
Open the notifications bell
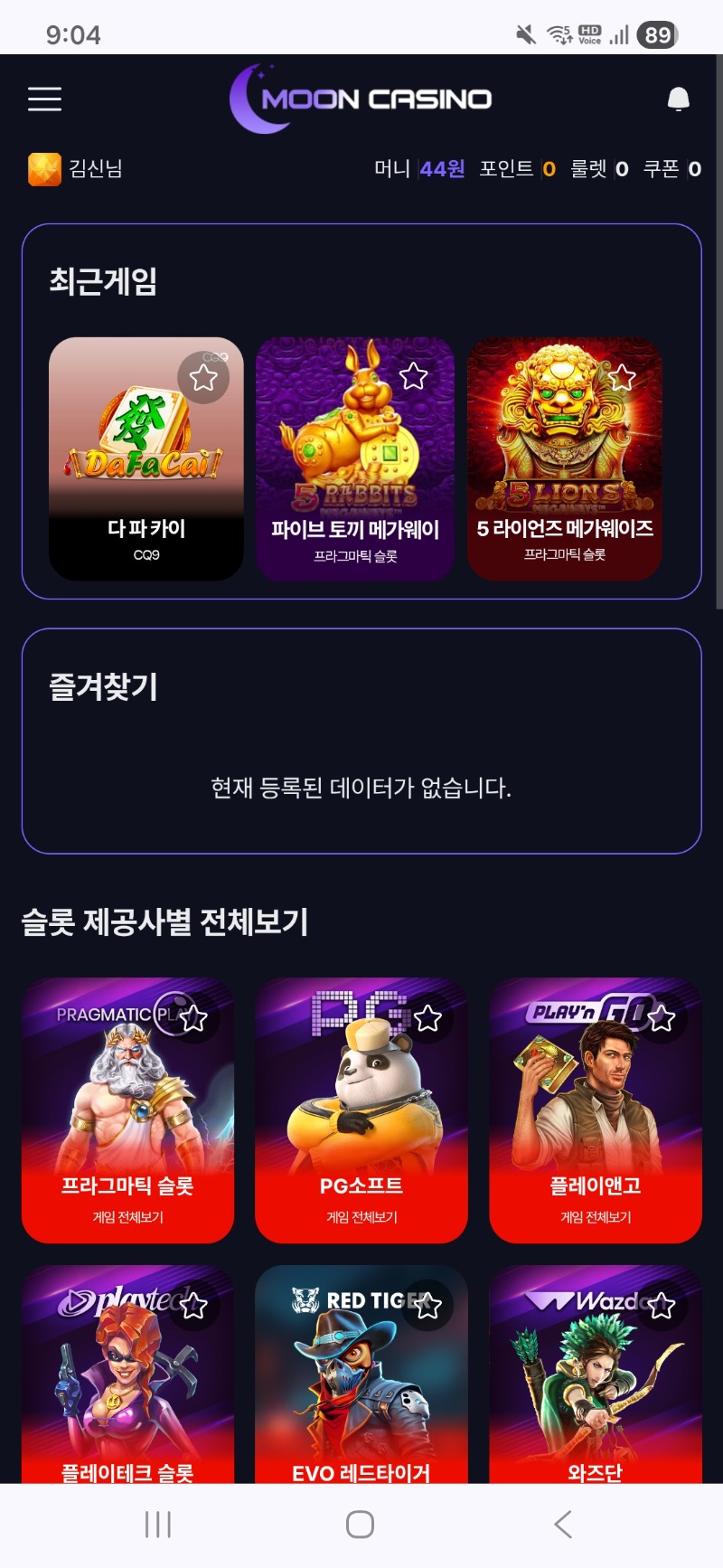(x=678, y=99)
